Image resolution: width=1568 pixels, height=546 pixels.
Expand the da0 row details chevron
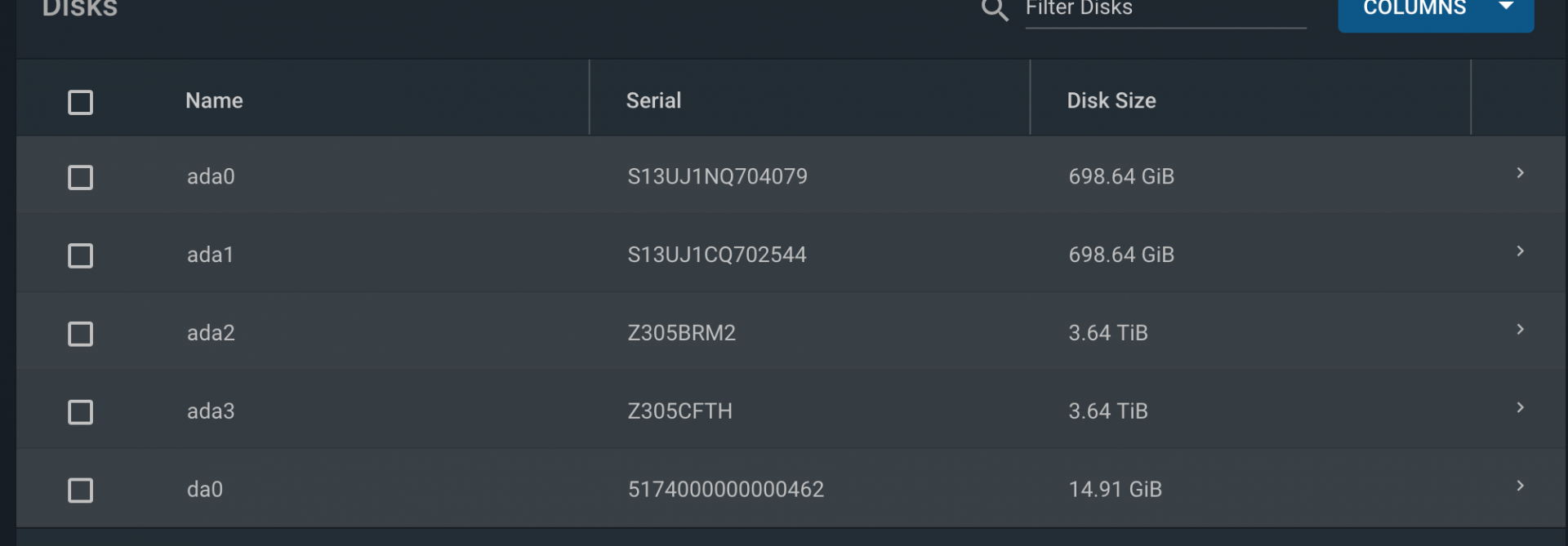pos(1520,486)
